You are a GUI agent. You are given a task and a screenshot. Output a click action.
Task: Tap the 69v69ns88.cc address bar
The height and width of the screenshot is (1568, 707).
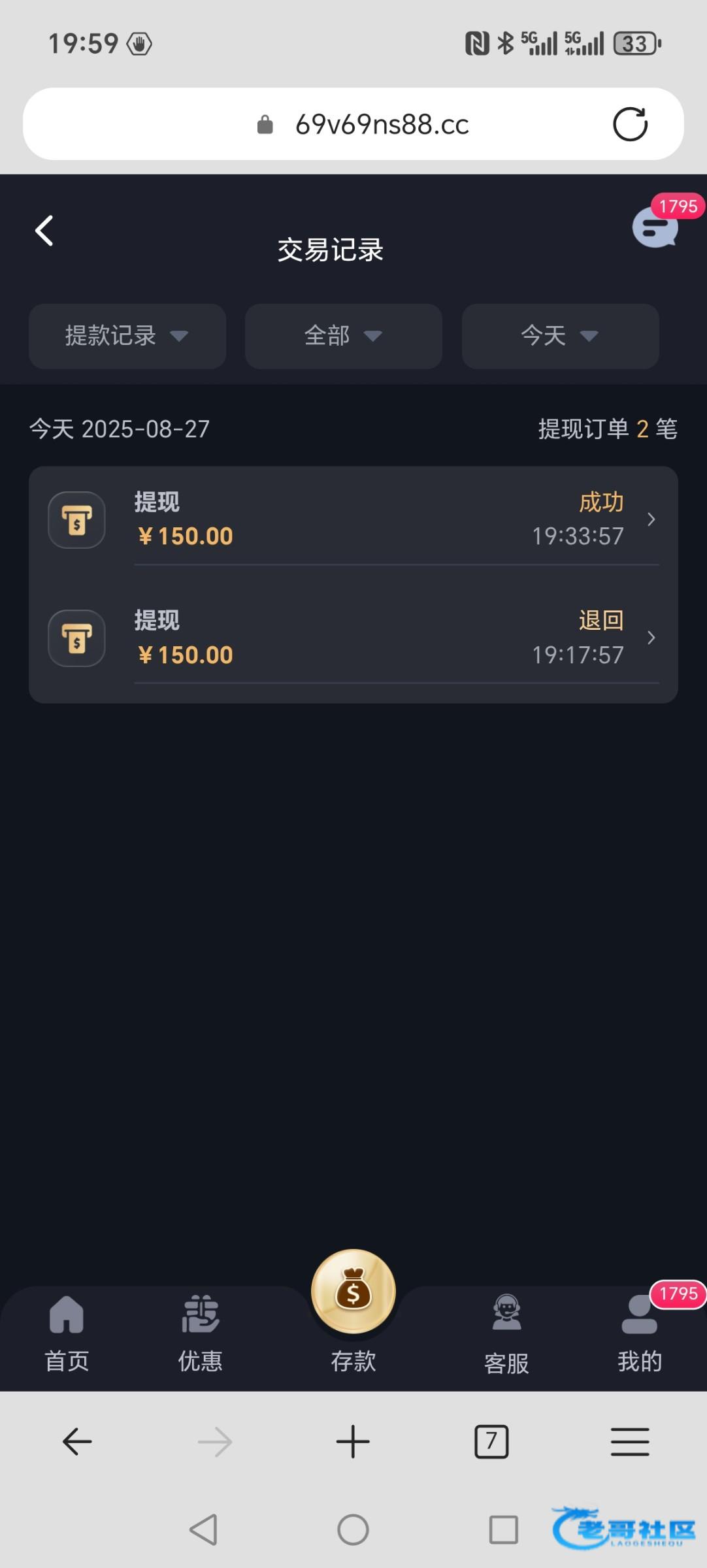(382, 124)
